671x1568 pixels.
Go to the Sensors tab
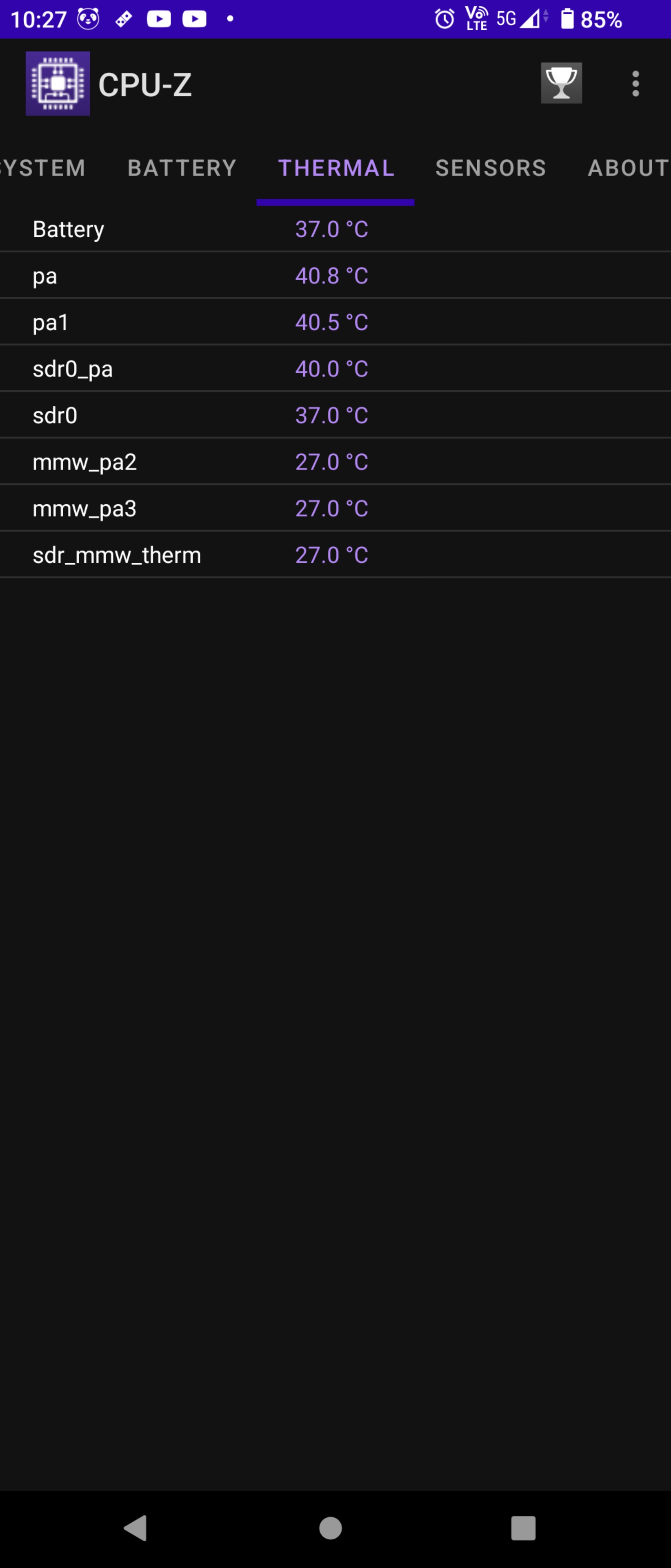[x=490, y=168]
